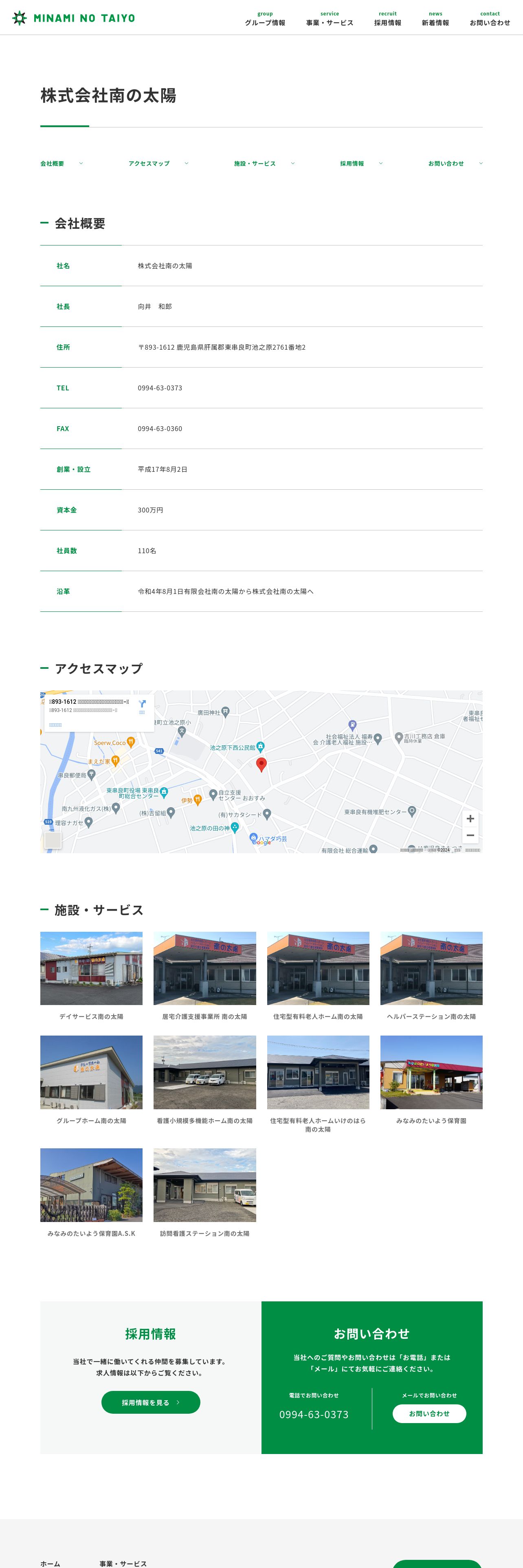This screenshot has height=1568, width=523.
Task: Jump to the 施設・サービス anchor link
Action: (x=264, y=163)
